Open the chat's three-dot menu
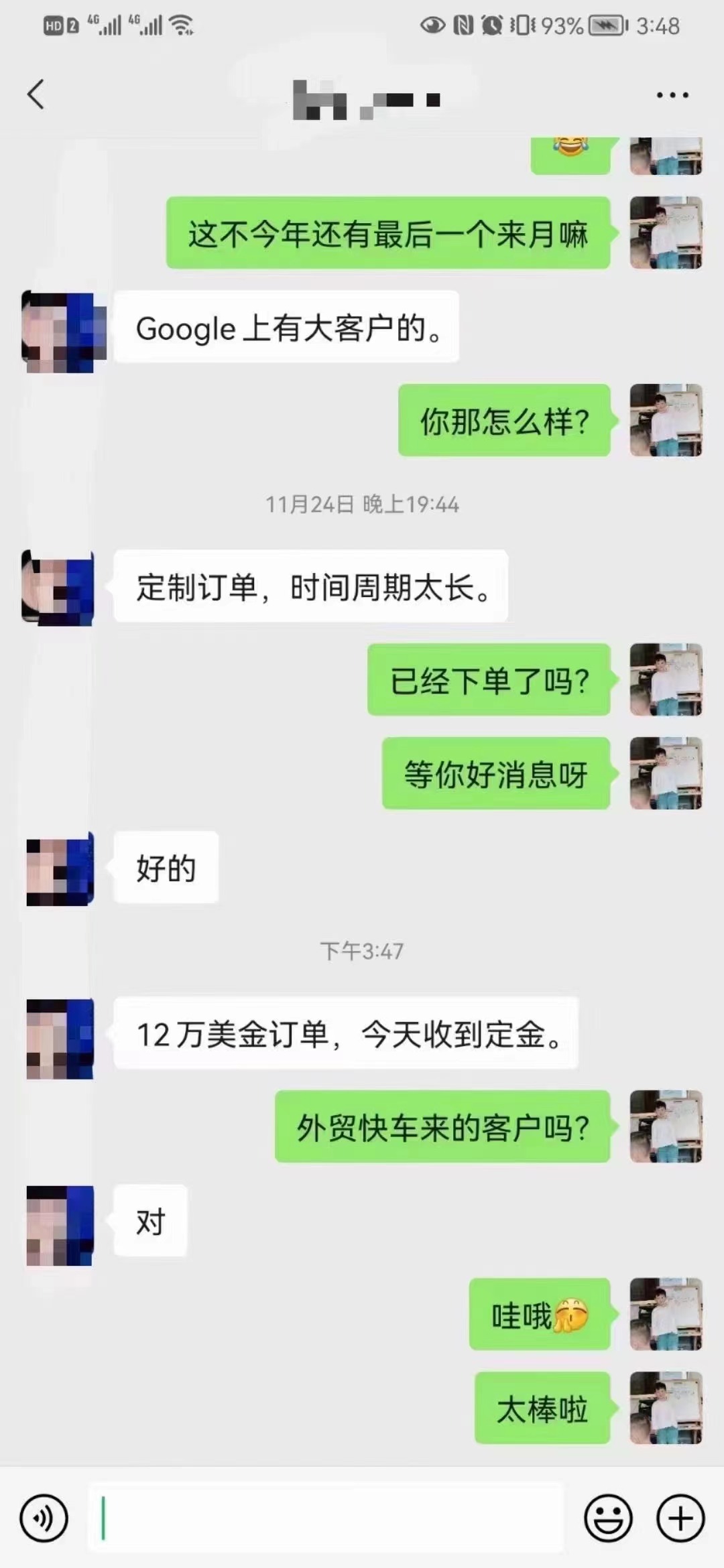The width and height of the screenshot is (724, 1568). (x=672, y=95)
